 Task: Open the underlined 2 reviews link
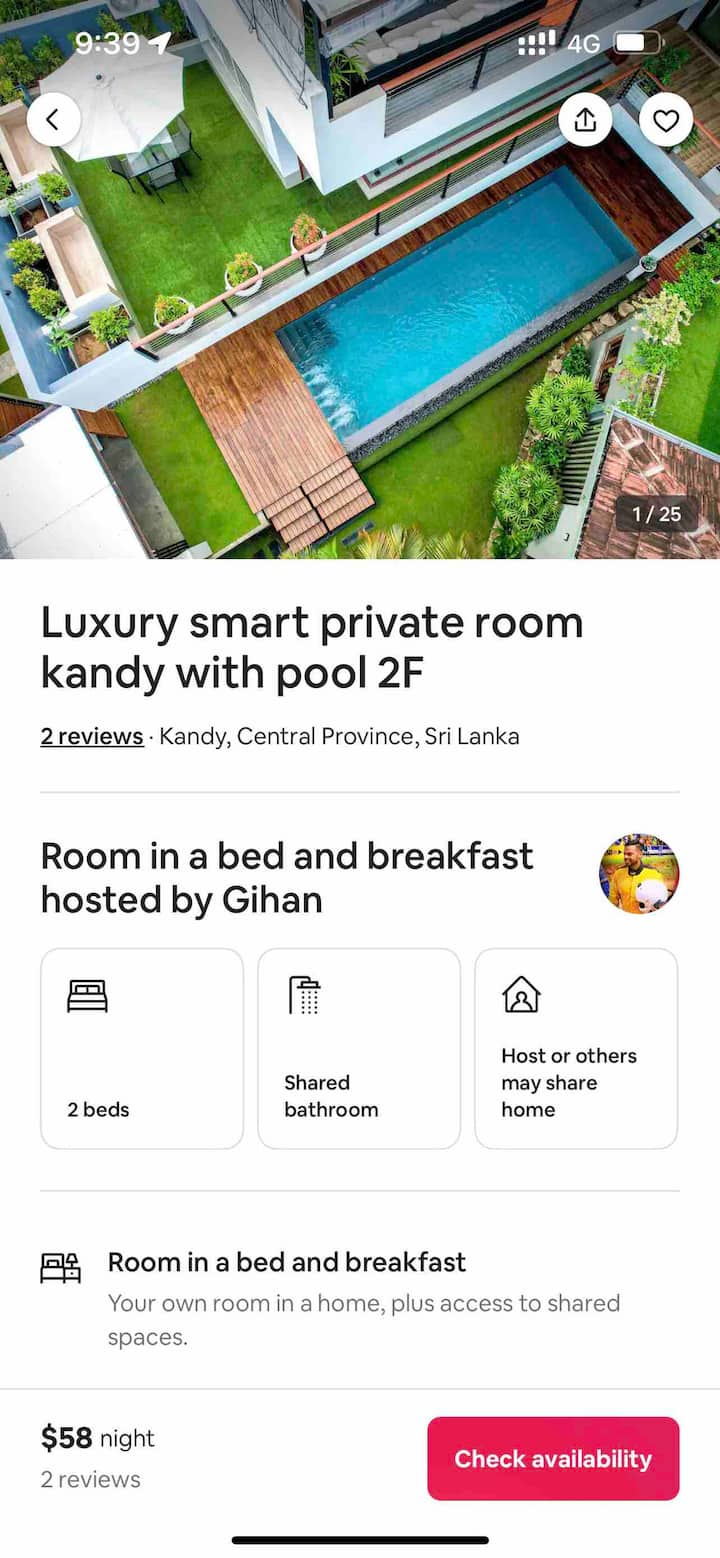[x=92, y=737]
